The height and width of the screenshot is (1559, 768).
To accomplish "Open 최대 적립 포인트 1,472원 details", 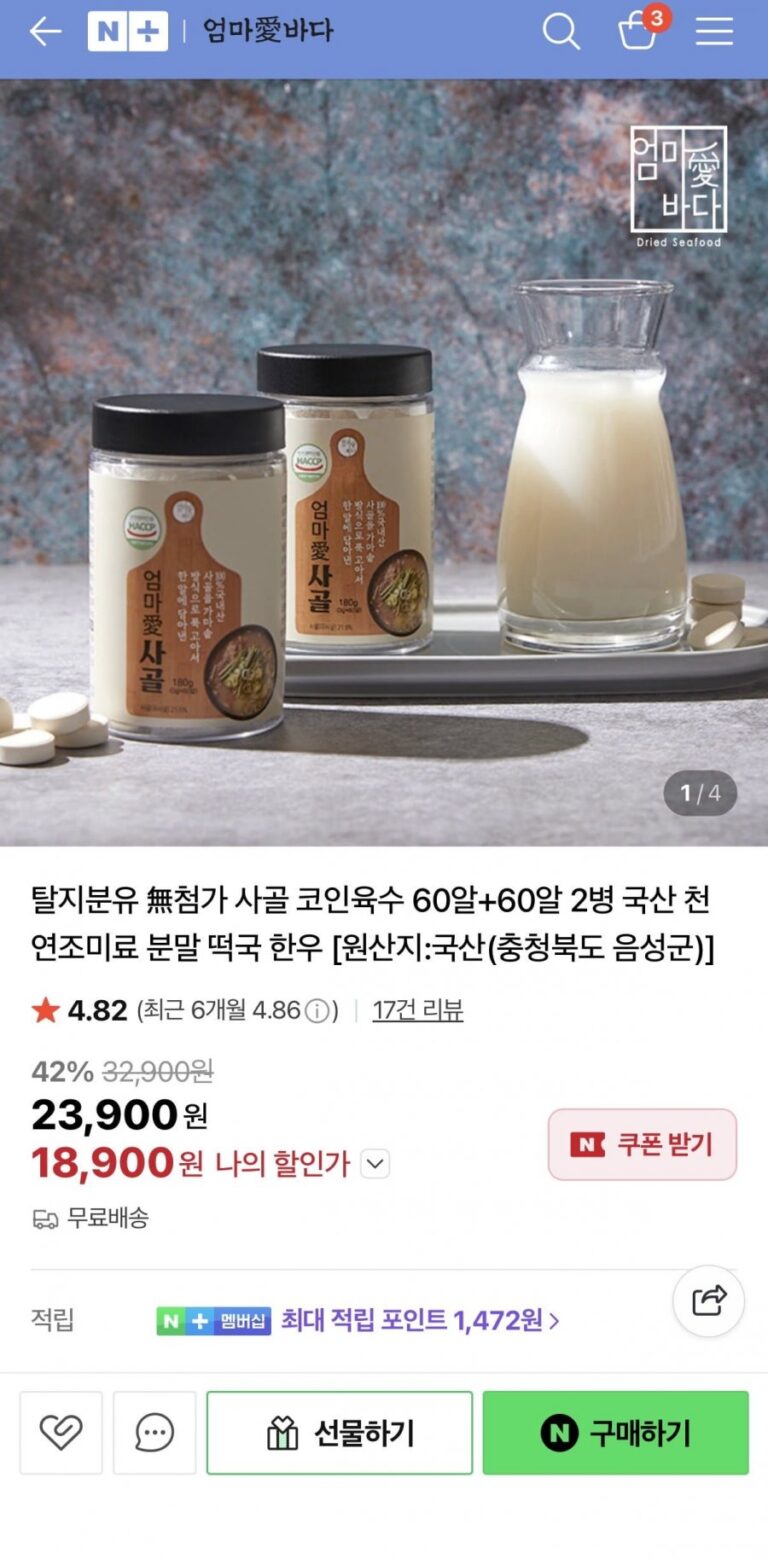I will click(x=419, y=1321).
